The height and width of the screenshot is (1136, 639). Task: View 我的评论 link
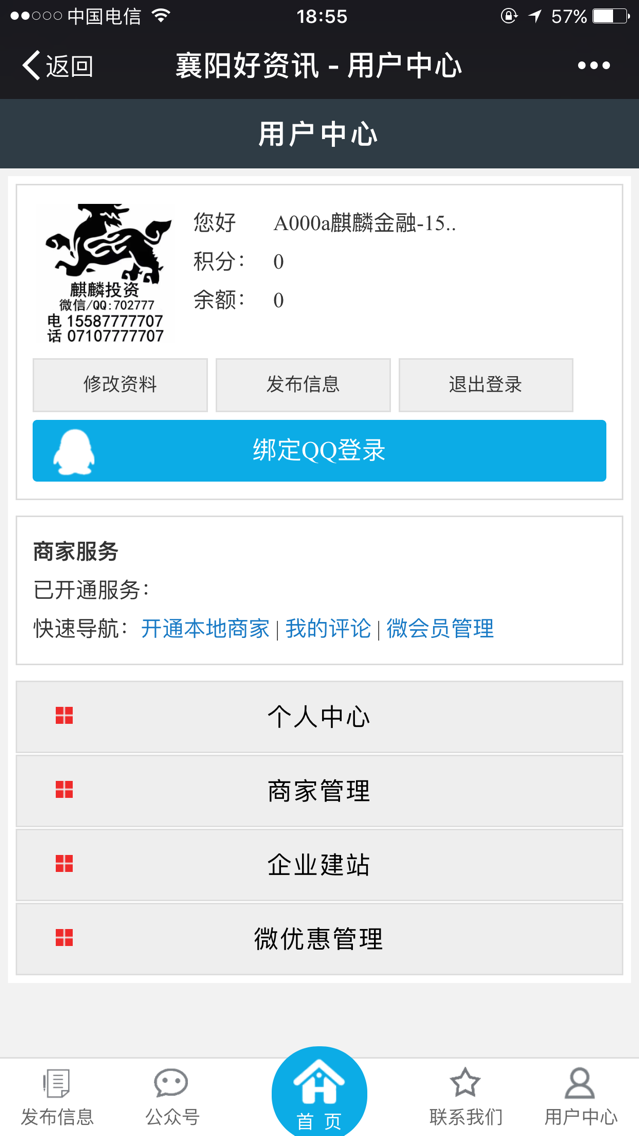click(328, 629)
